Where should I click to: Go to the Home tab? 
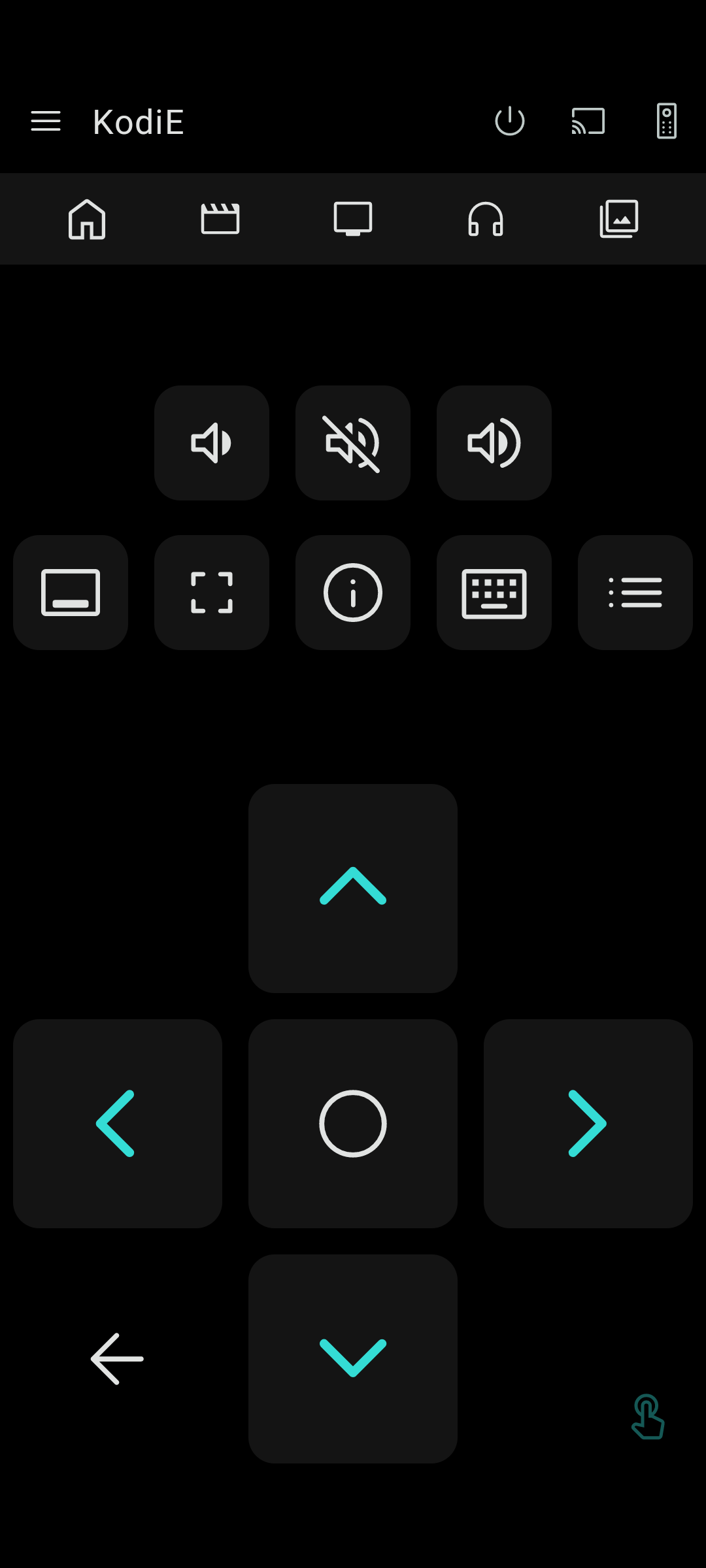tap(87, 219)
